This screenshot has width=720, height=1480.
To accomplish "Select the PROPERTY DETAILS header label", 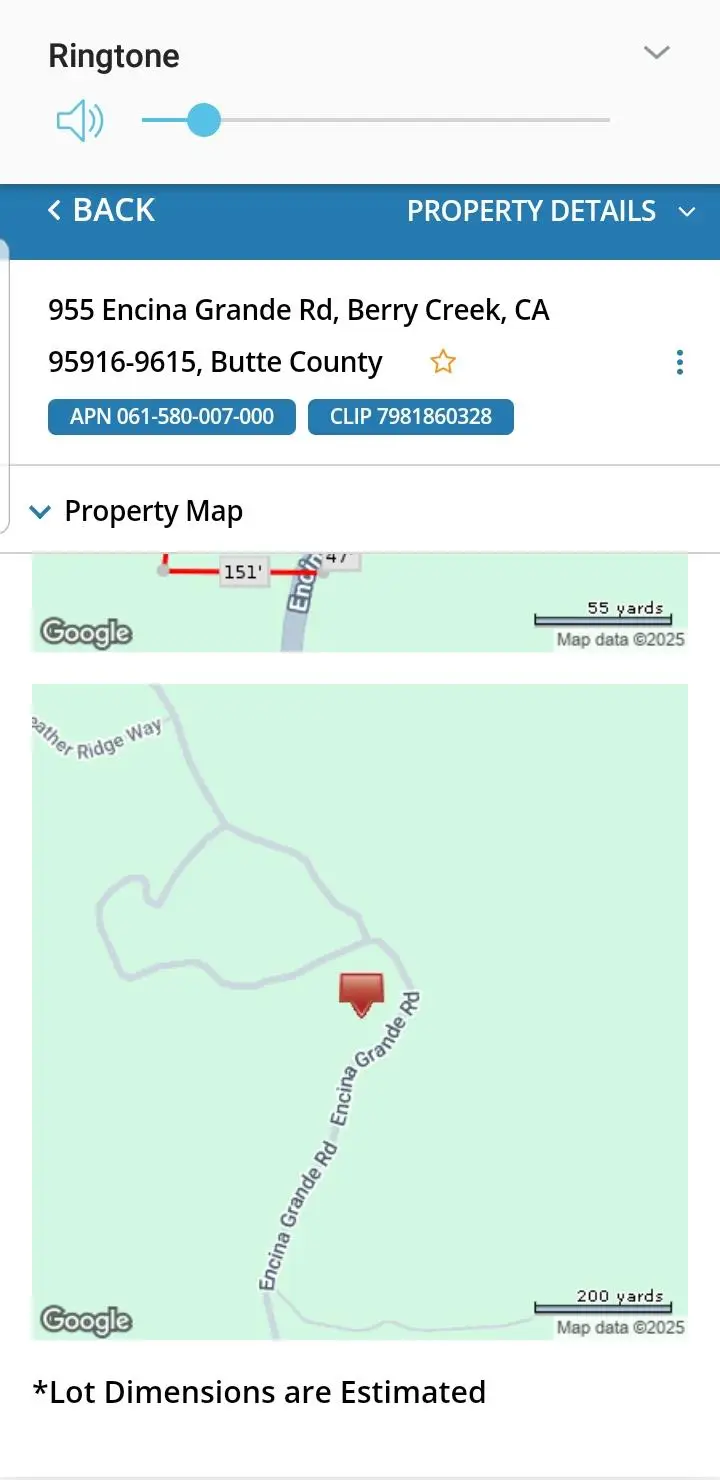I will pyautogui.click(x=531, y=212).
